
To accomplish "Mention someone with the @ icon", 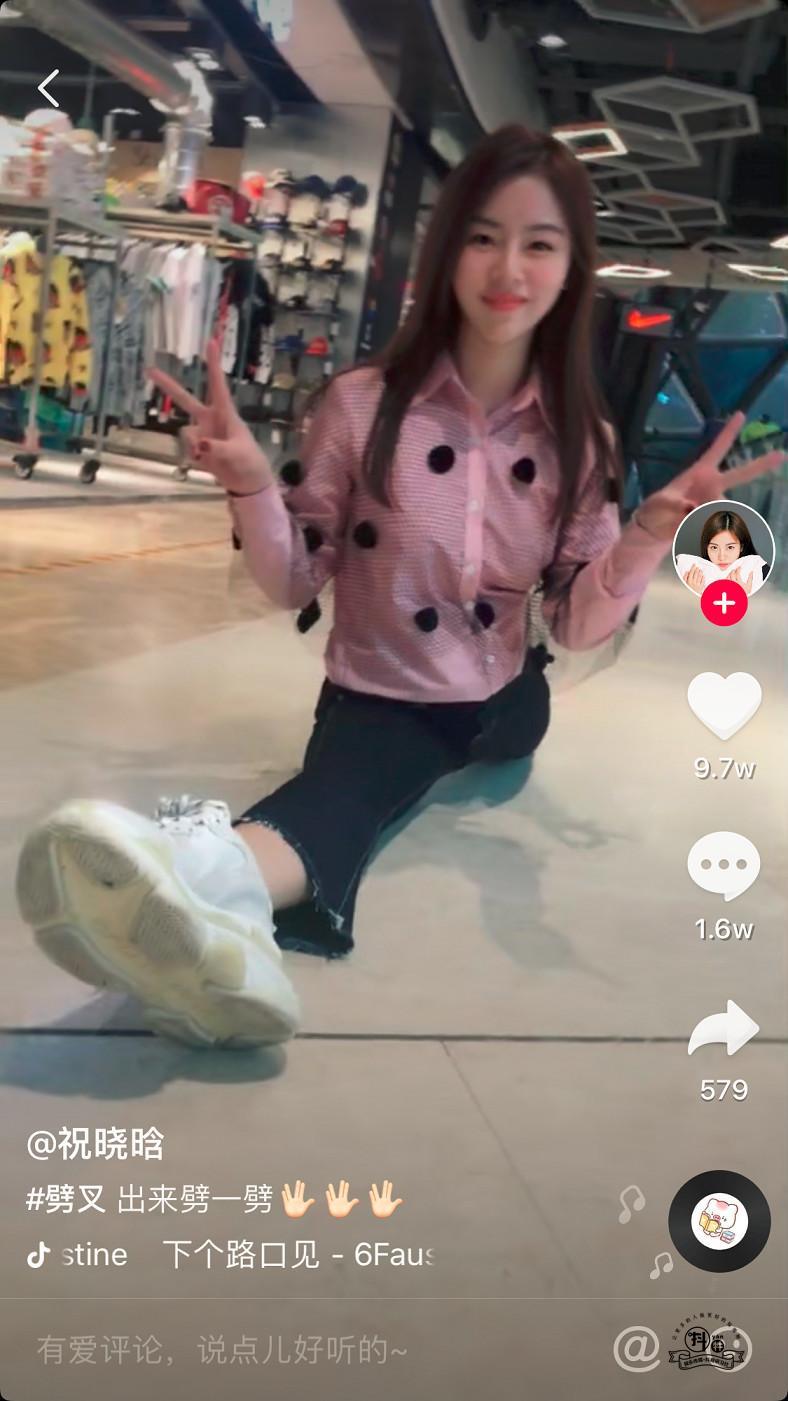I will pyautogui.click(x=636, y=1350).
